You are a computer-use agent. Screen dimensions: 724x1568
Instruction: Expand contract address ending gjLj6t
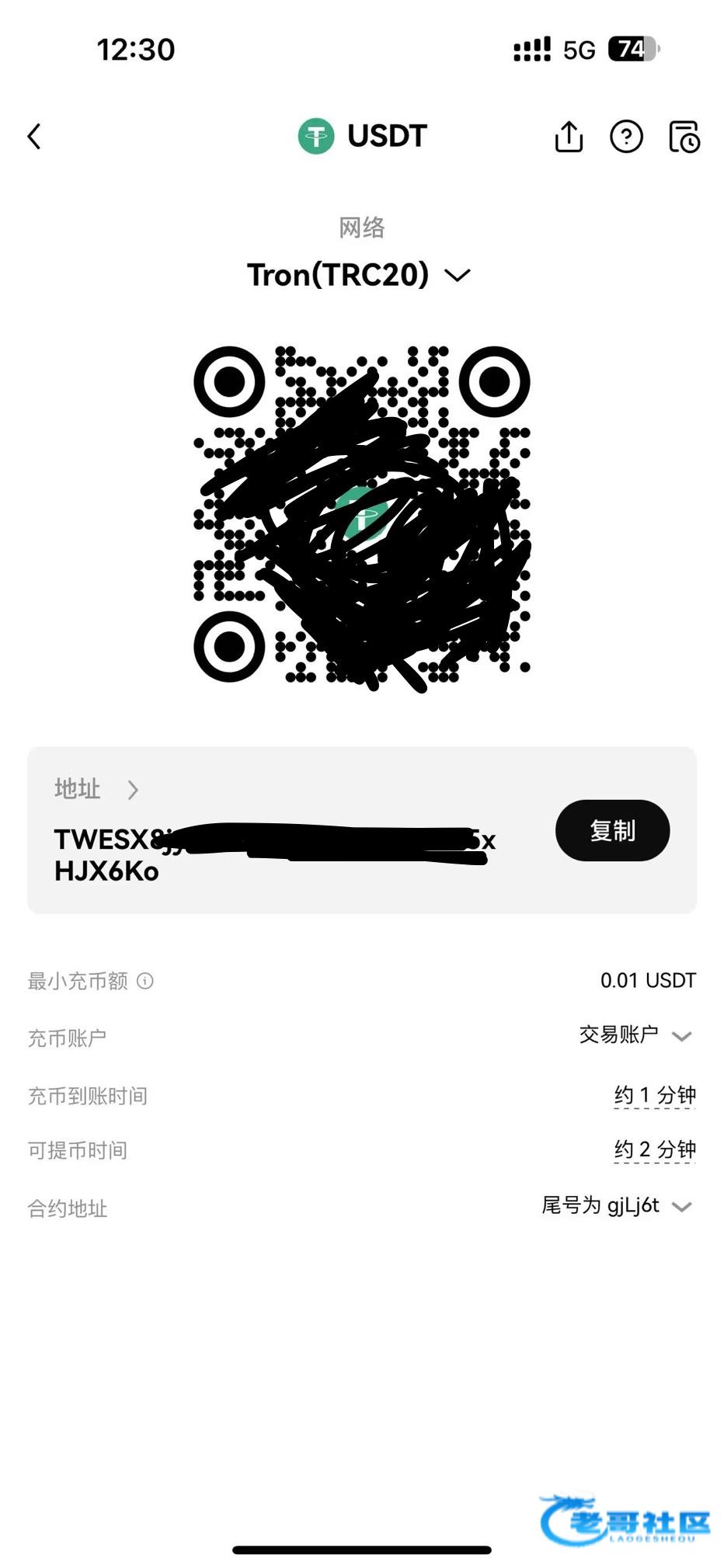tap(617, 1206)
